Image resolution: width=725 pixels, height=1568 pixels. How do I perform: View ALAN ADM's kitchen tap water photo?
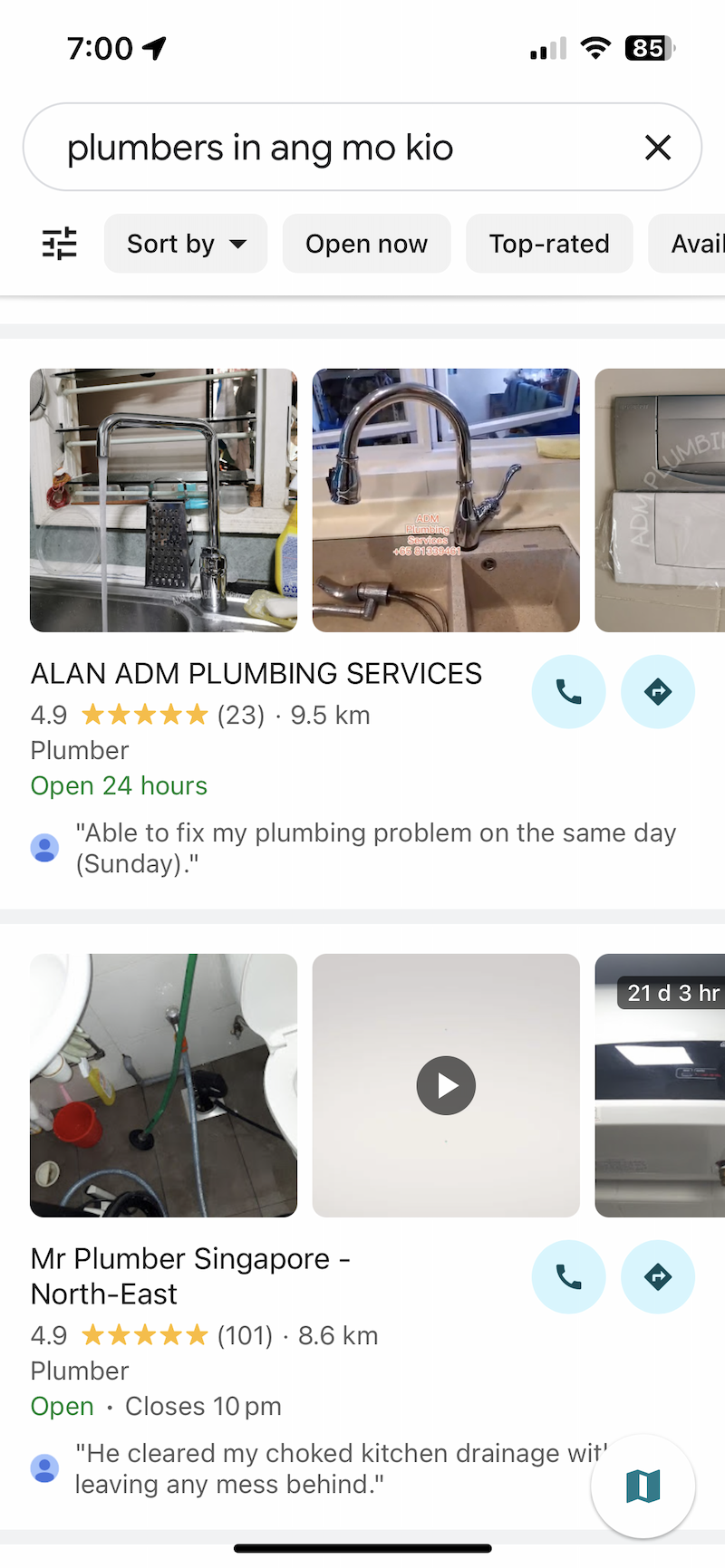pyautogui.click(x=163, y=500)
